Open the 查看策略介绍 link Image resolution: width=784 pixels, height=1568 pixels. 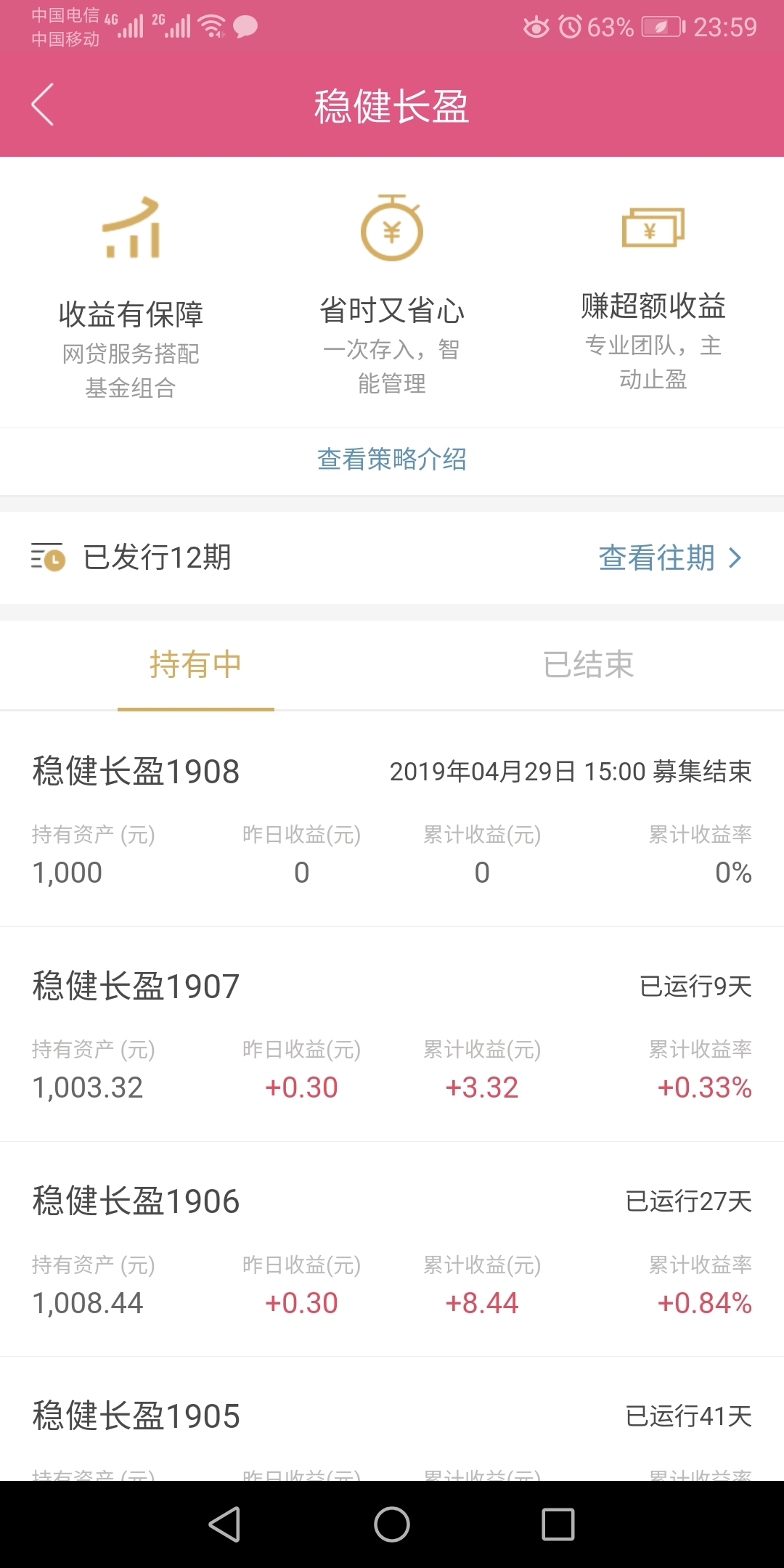392,460
